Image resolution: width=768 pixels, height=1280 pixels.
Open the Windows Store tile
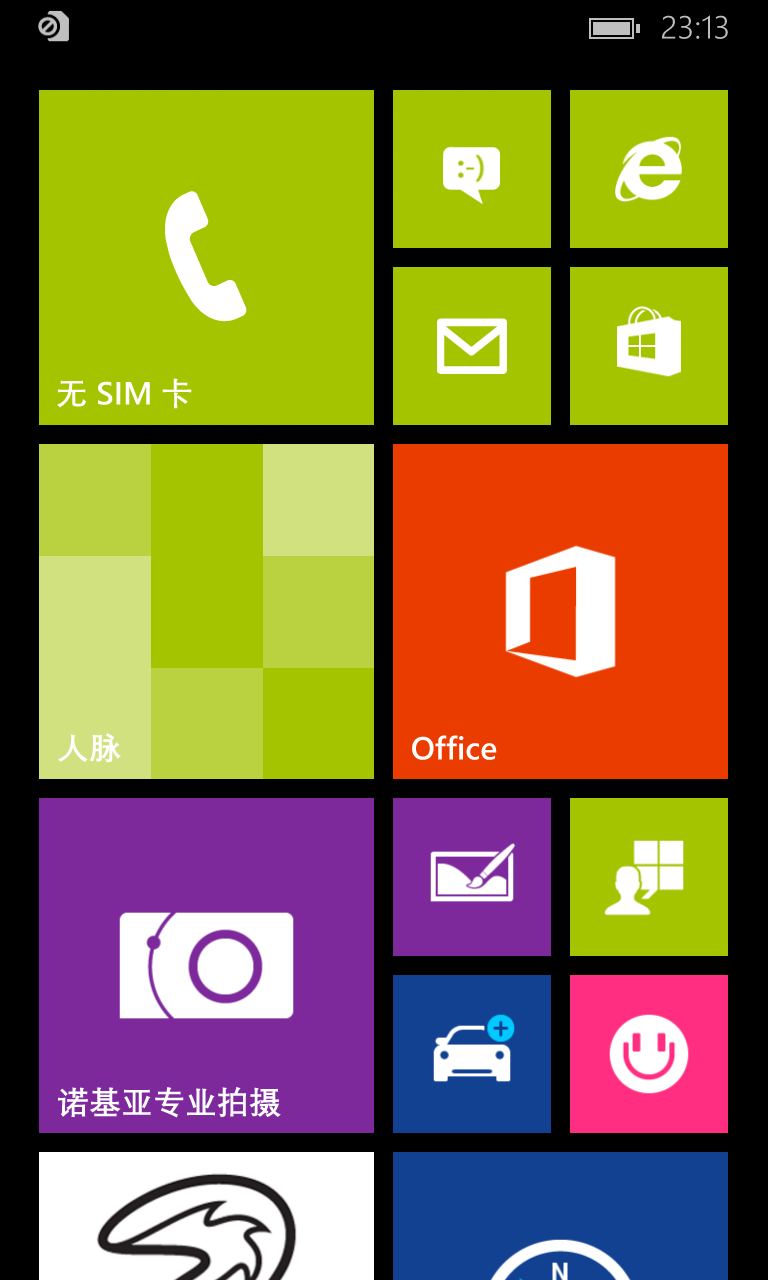pyautogui.click(x=649, y=346)
